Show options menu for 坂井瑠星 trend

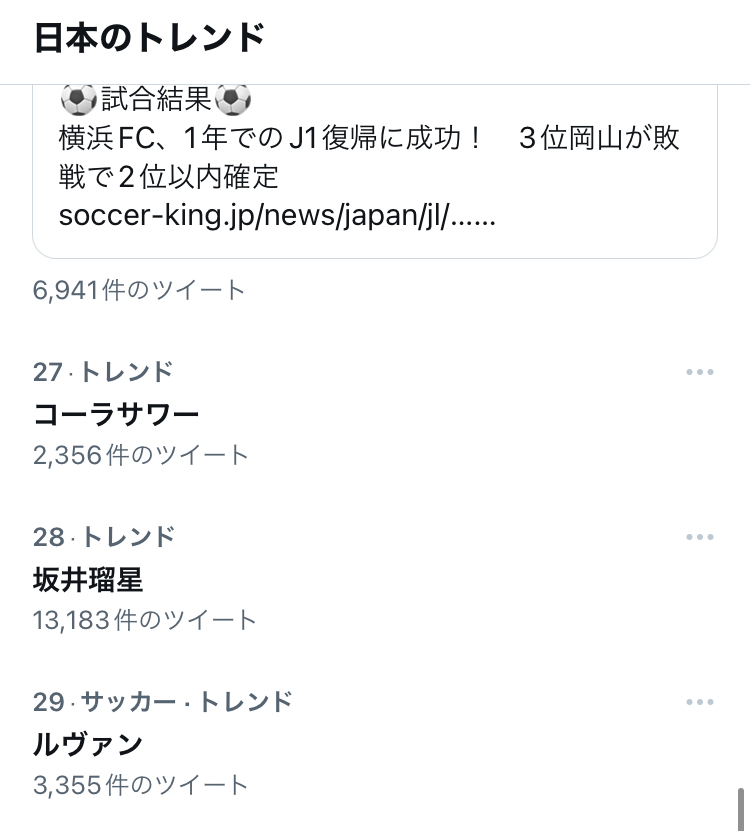[x=700, y=538]
